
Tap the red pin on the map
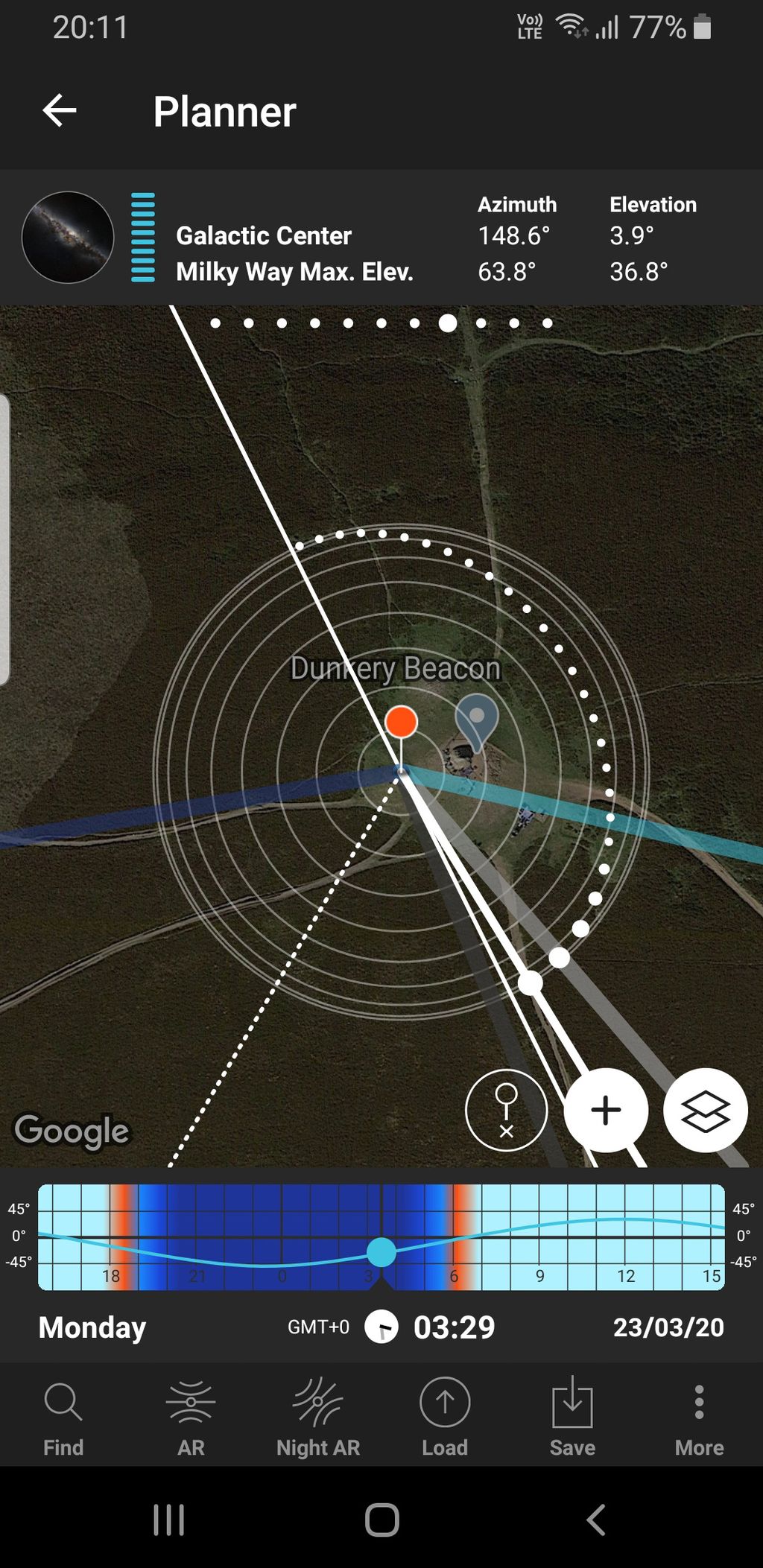(x=401, y=722)
